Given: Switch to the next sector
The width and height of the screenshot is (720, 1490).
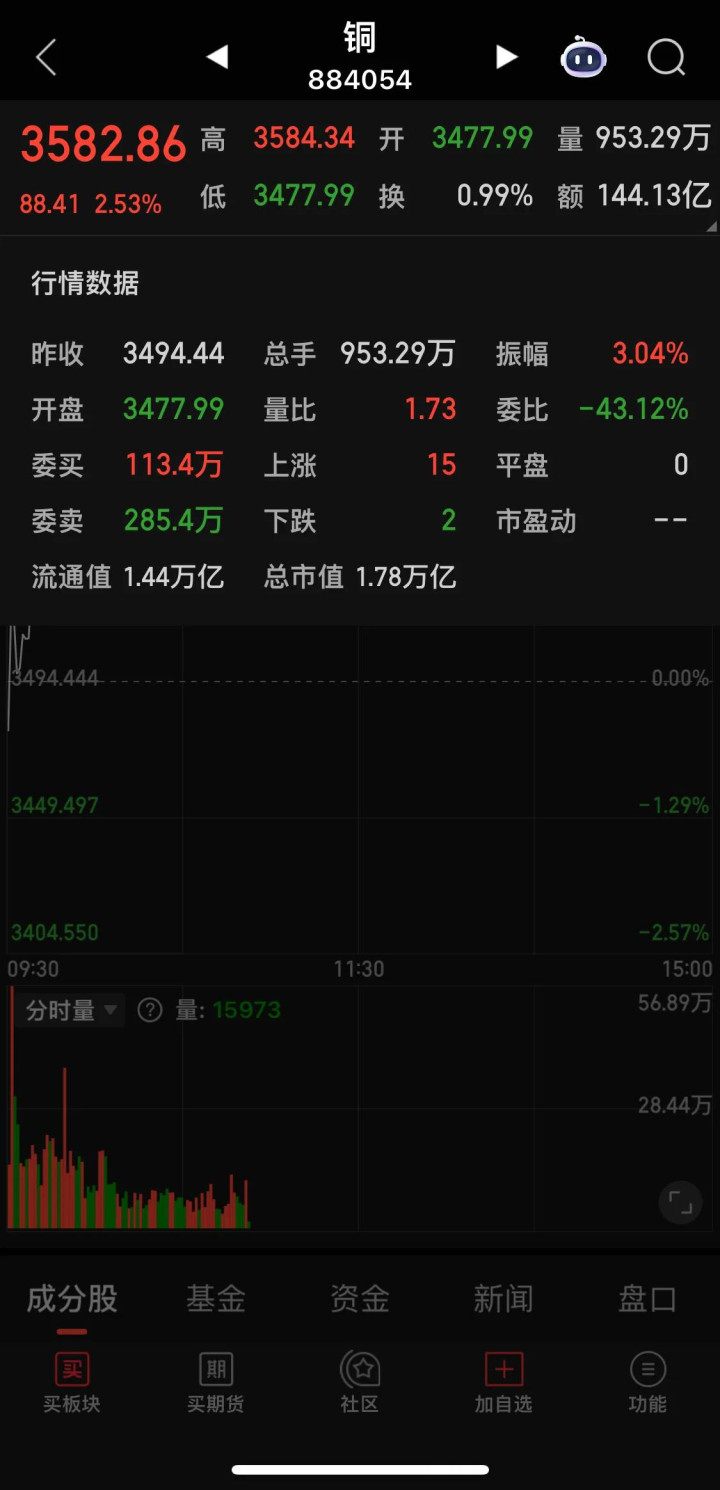Looking at the screenshot, I should (507, 58).
